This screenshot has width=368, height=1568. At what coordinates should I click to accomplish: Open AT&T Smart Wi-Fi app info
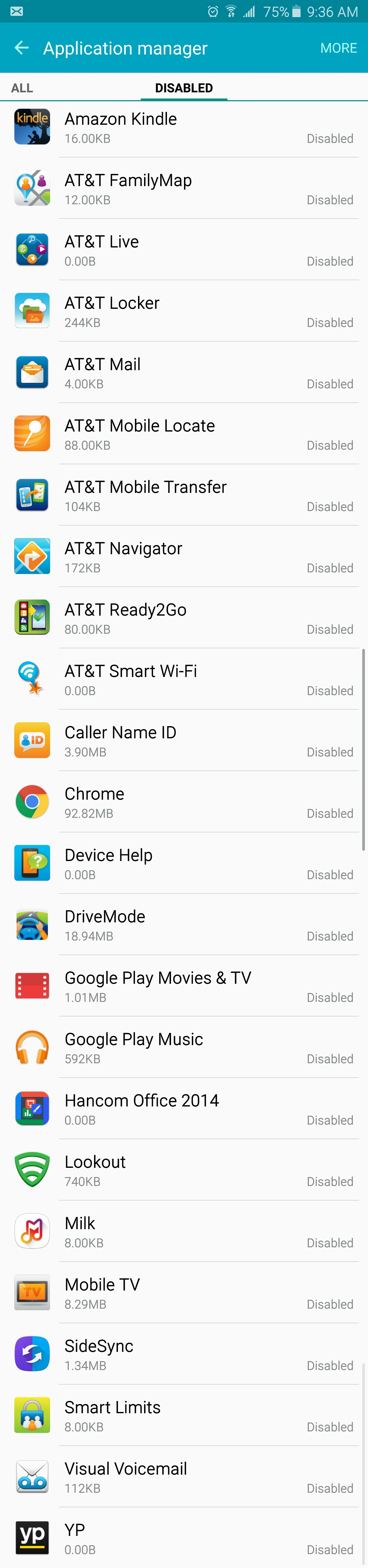(184, 679)
